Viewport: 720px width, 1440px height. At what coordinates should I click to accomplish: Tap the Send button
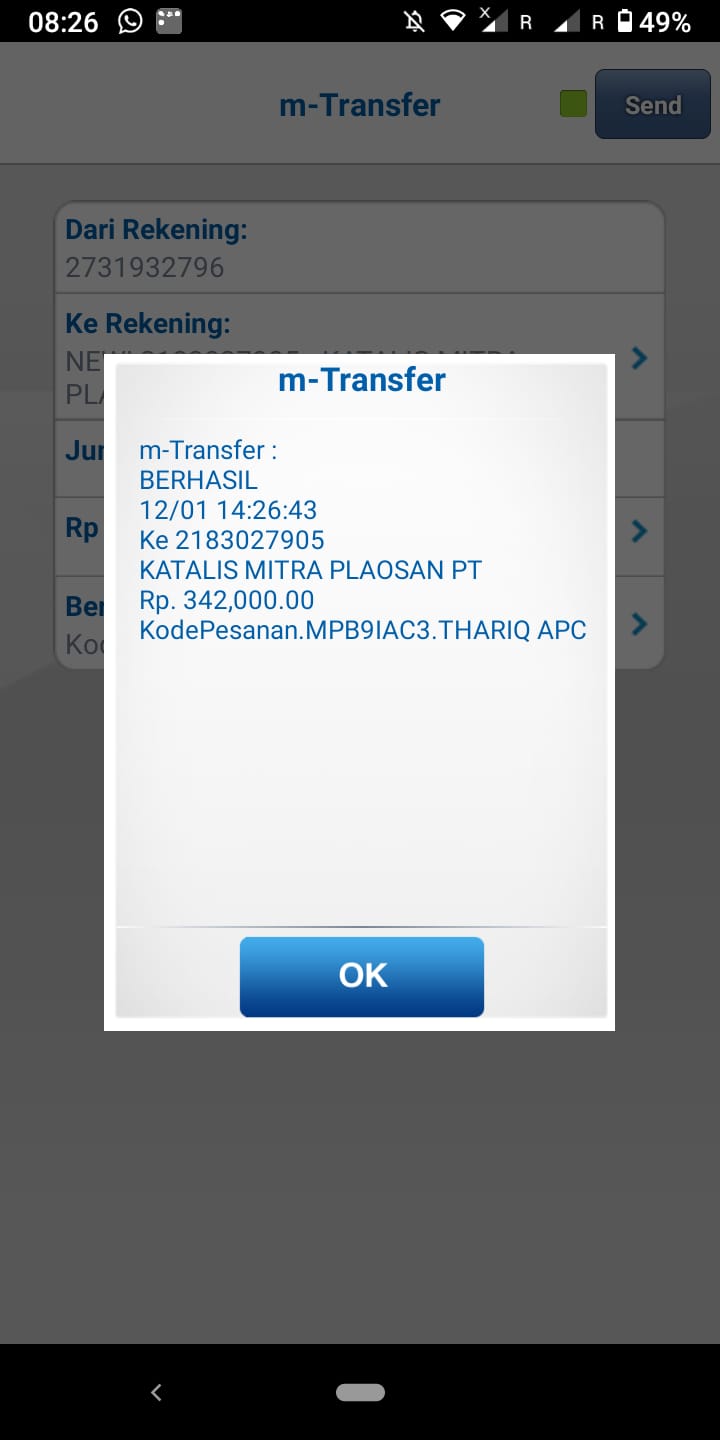(653, 104)
